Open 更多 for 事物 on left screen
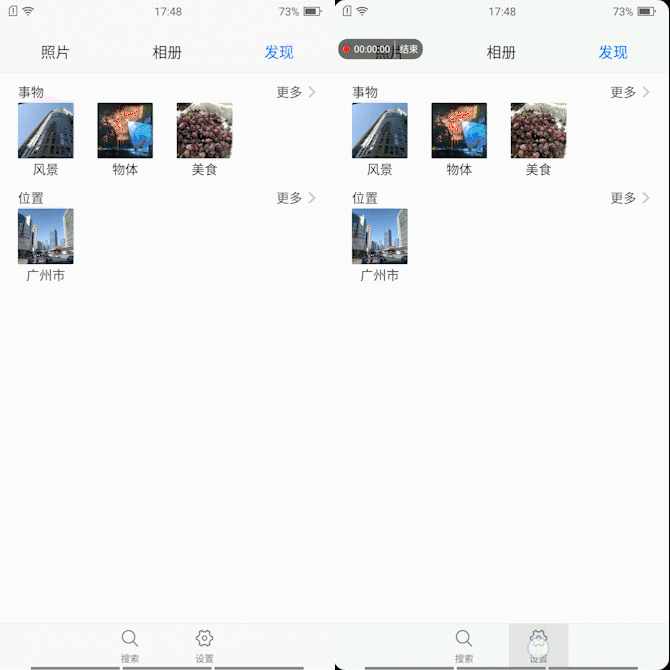Screen dimensions: 670x670 pos(296,92)
